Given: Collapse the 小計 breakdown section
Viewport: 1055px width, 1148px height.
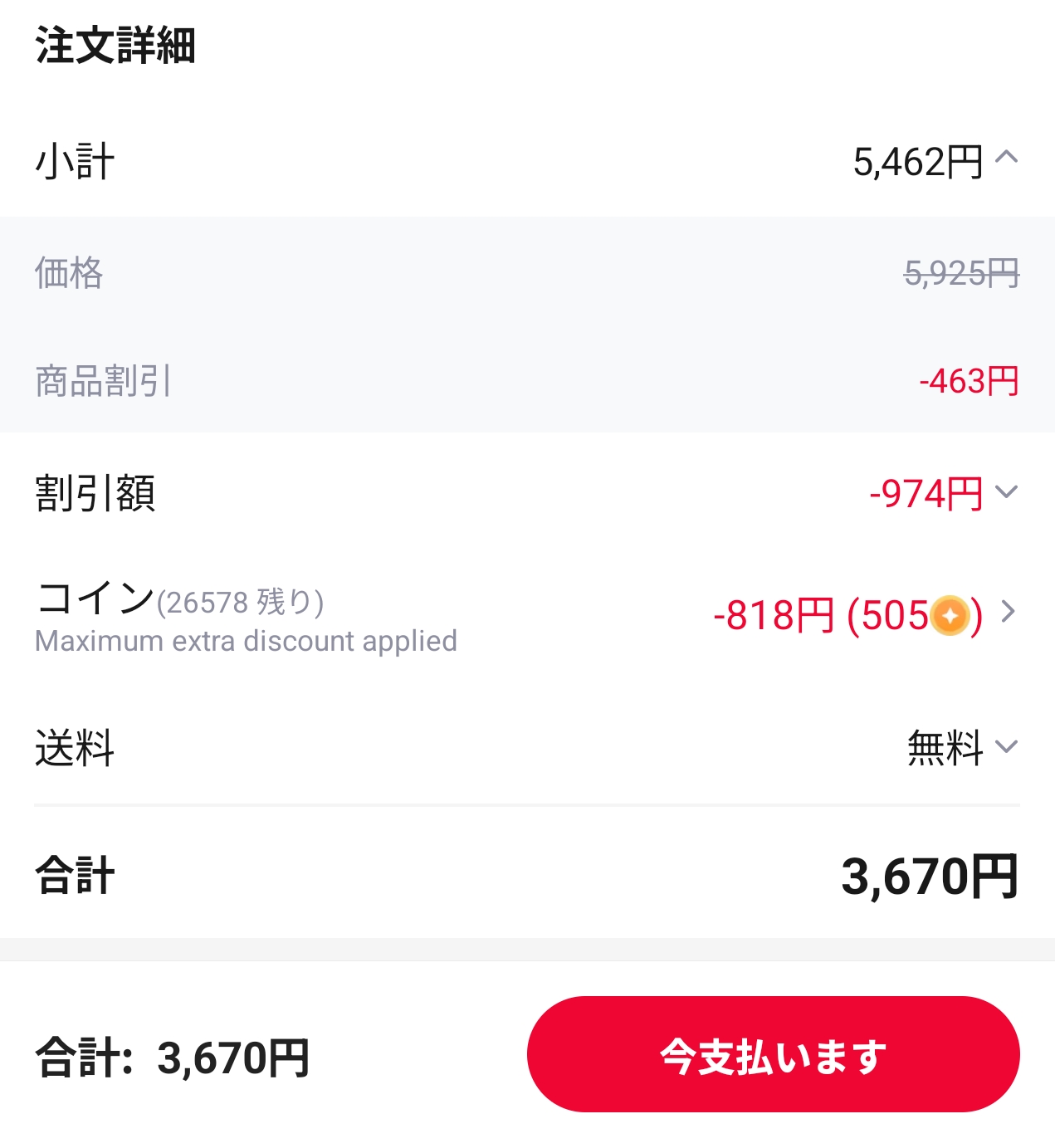Looking at the screenshot, I should [1005, 157].
